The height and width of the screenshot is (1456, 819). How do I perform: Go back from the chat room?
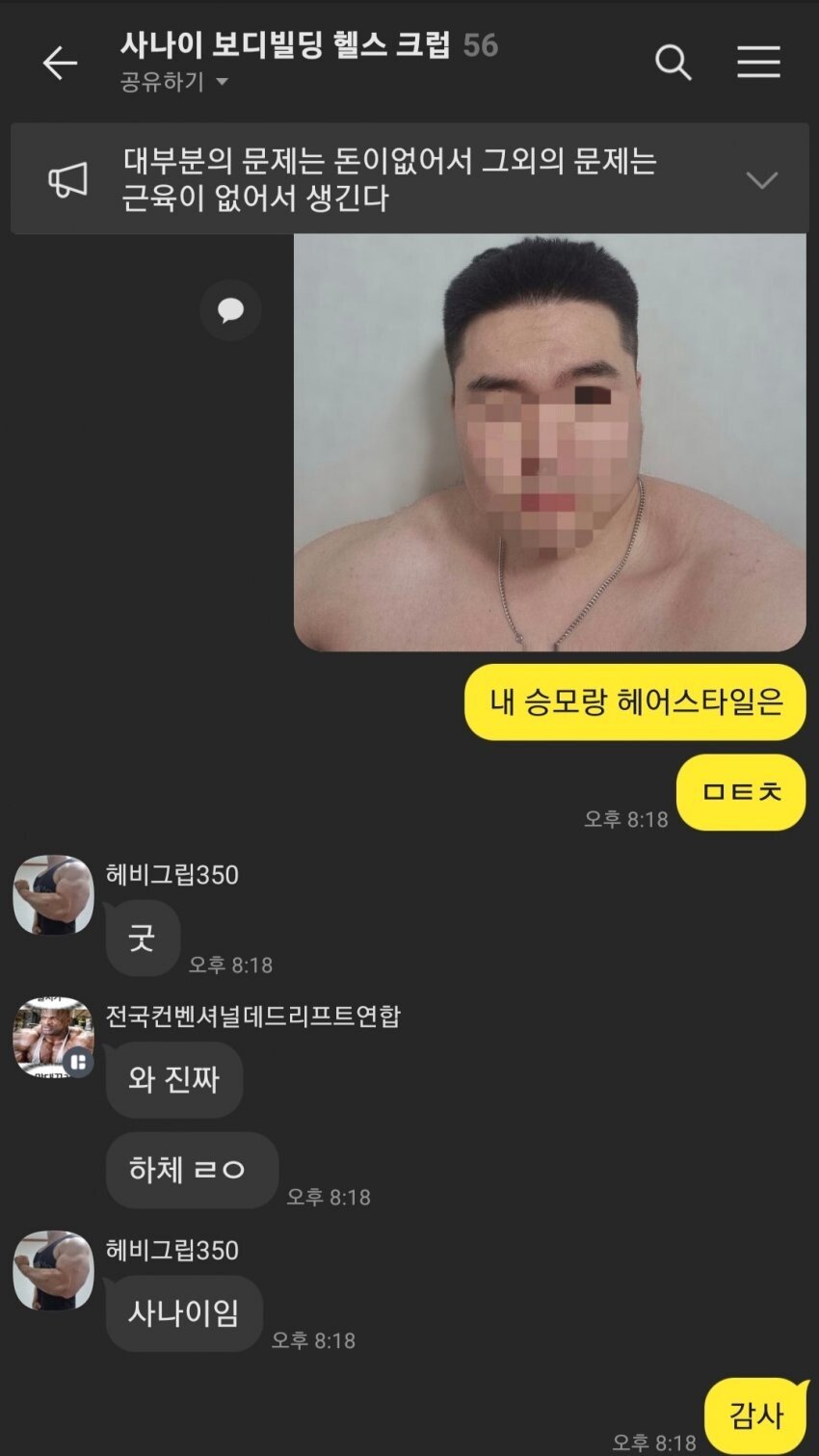pos(60,63)
